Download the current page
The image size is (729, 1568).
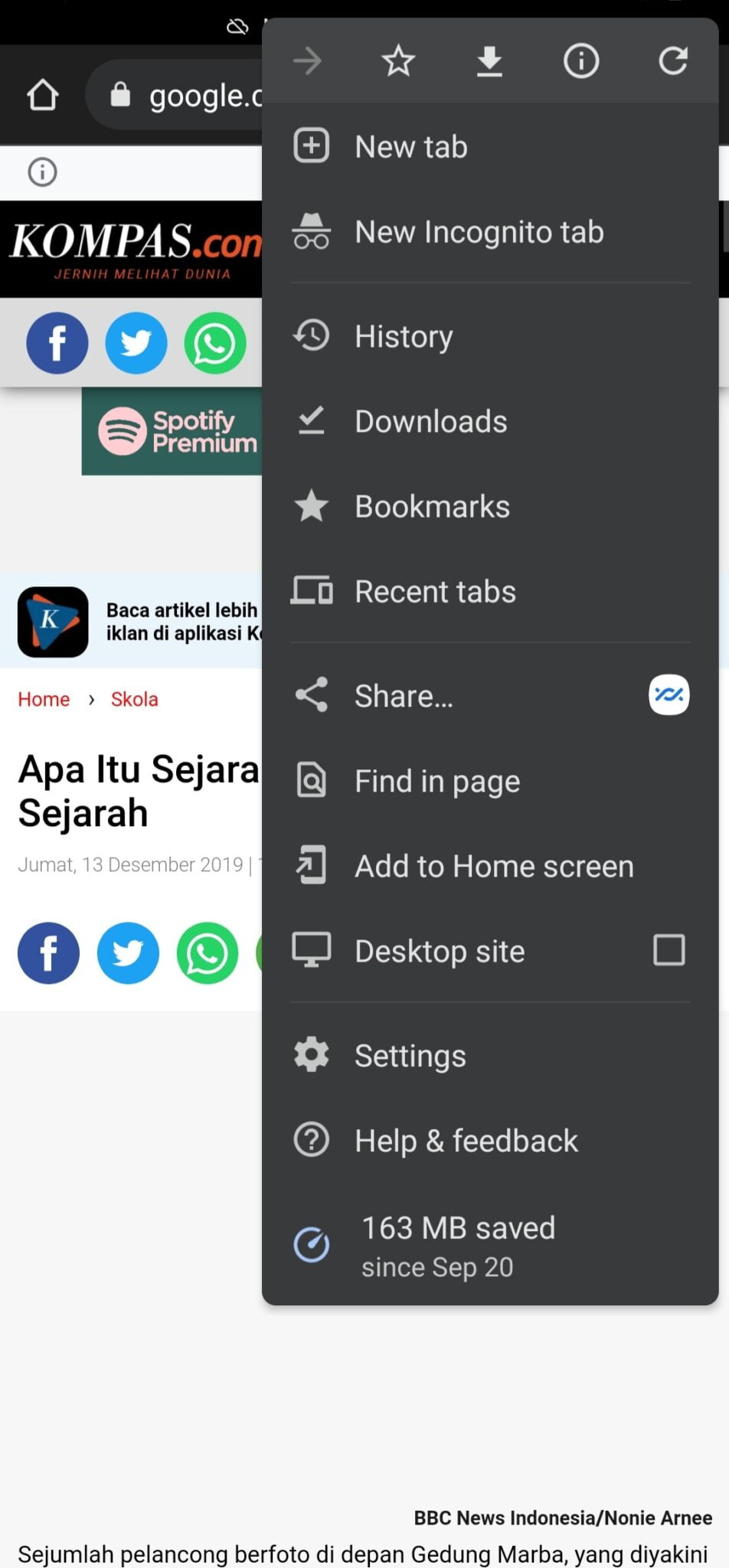[489, 61]
